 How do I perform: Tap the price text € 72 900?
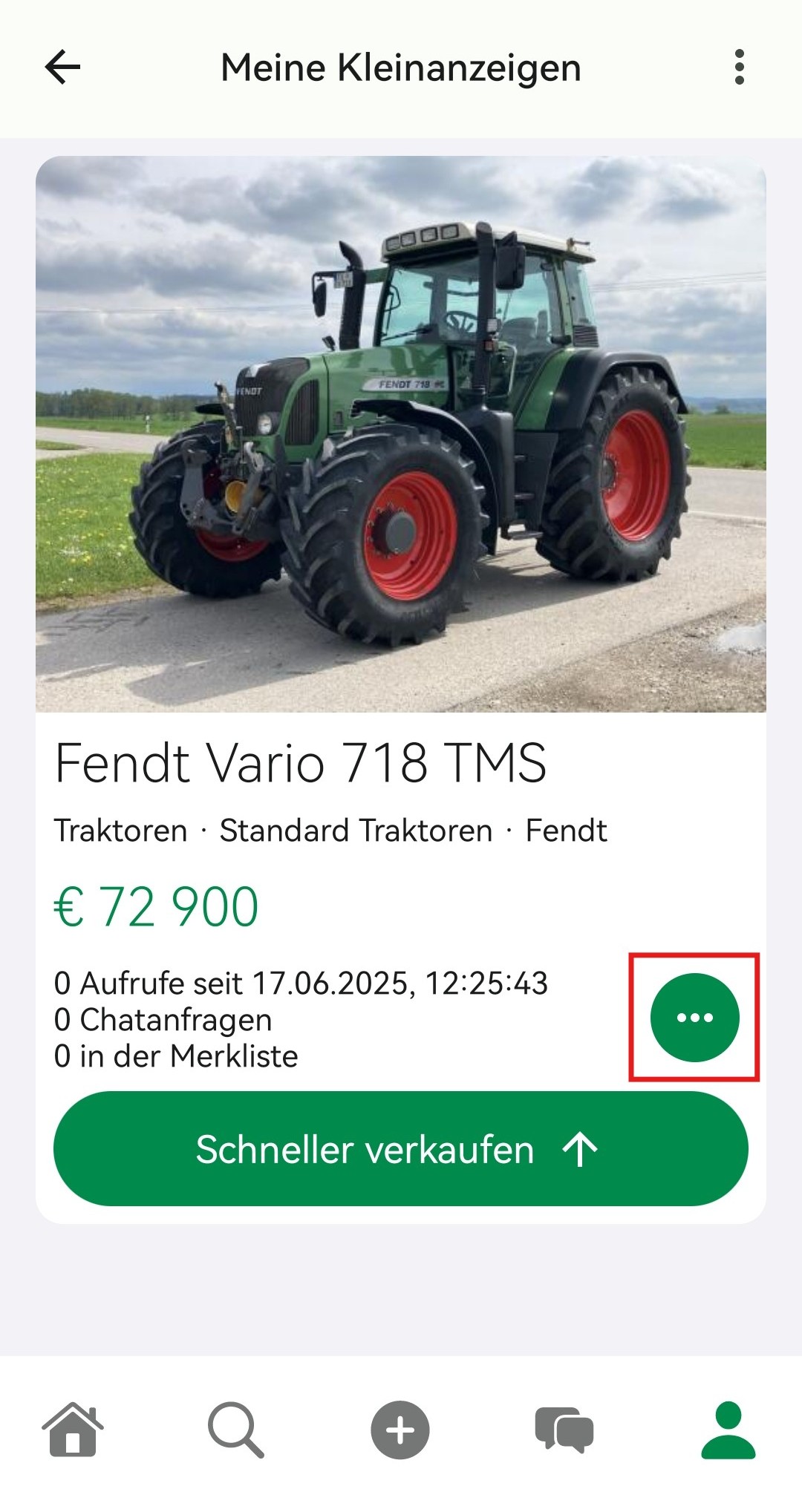click(x=156, y=905)
